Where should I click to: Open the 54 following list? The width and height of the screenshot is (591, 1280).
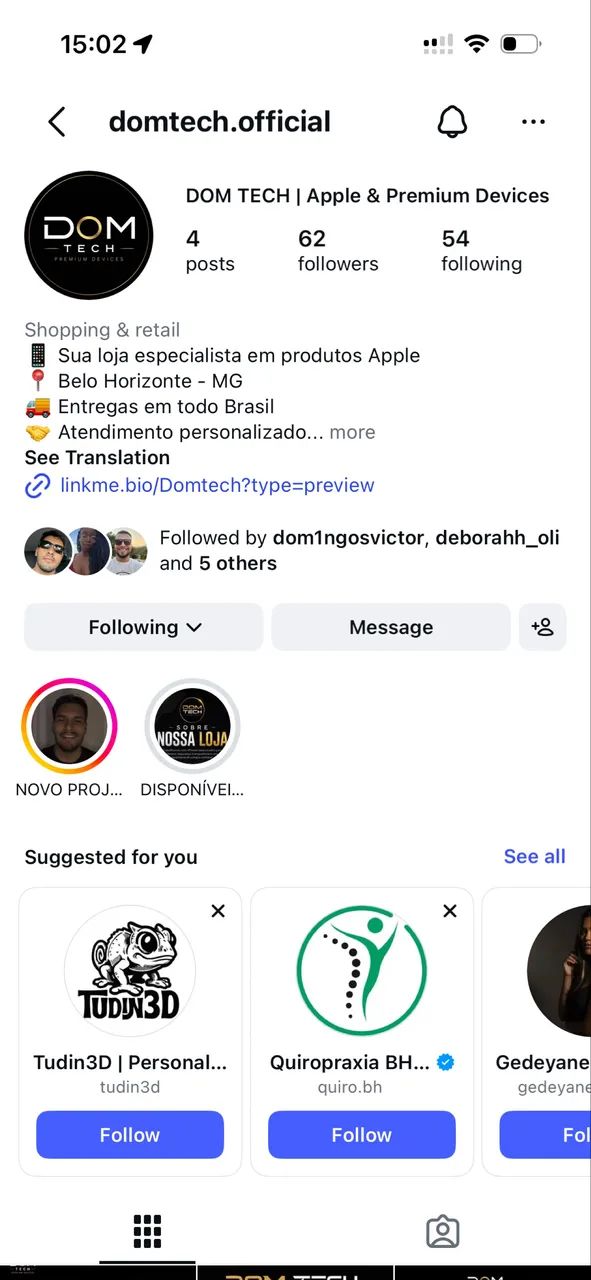(481, 250)
